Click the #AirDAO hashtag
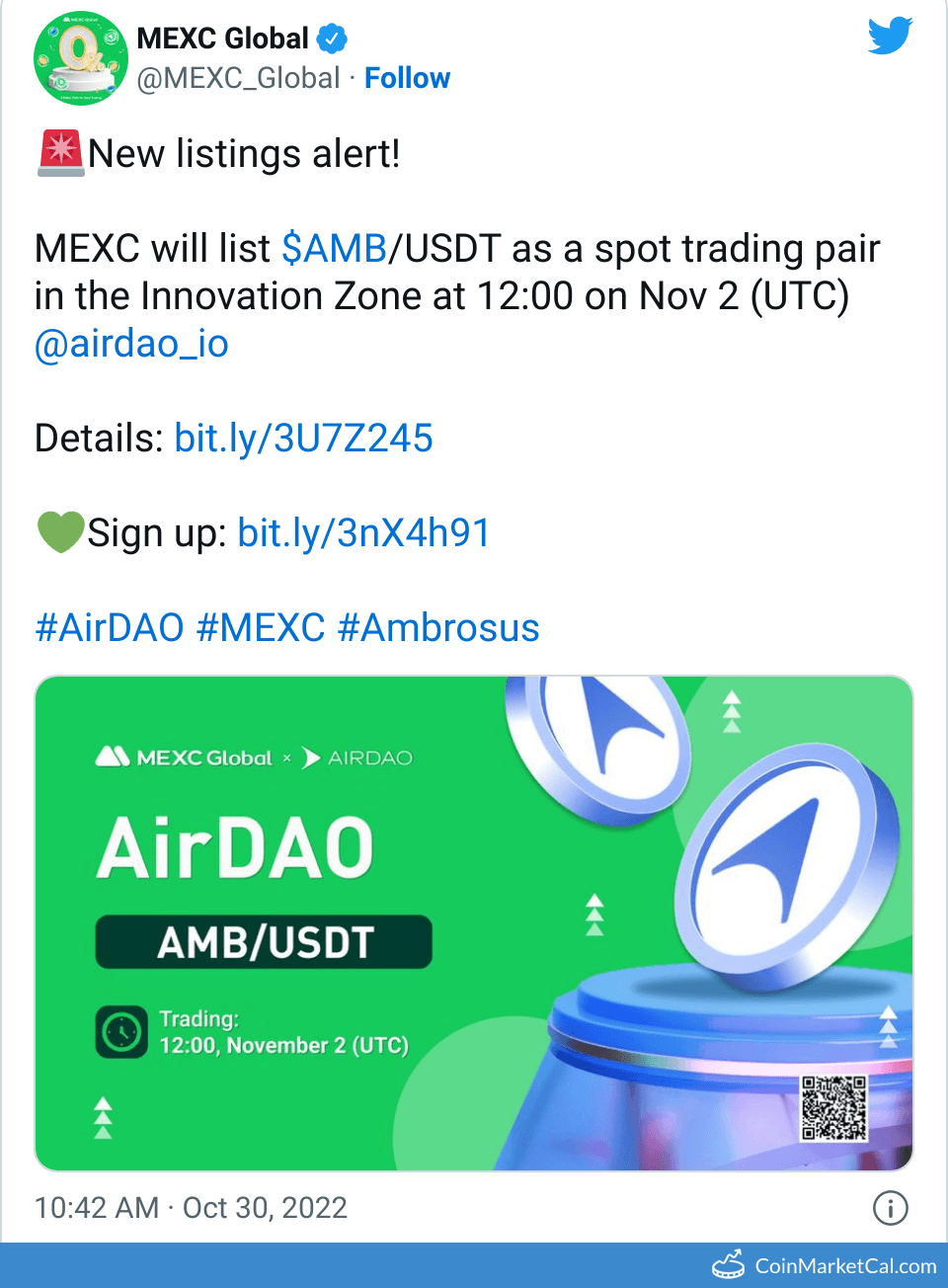This screenshot has width=948, height=1288. click(x=107, y=627)
